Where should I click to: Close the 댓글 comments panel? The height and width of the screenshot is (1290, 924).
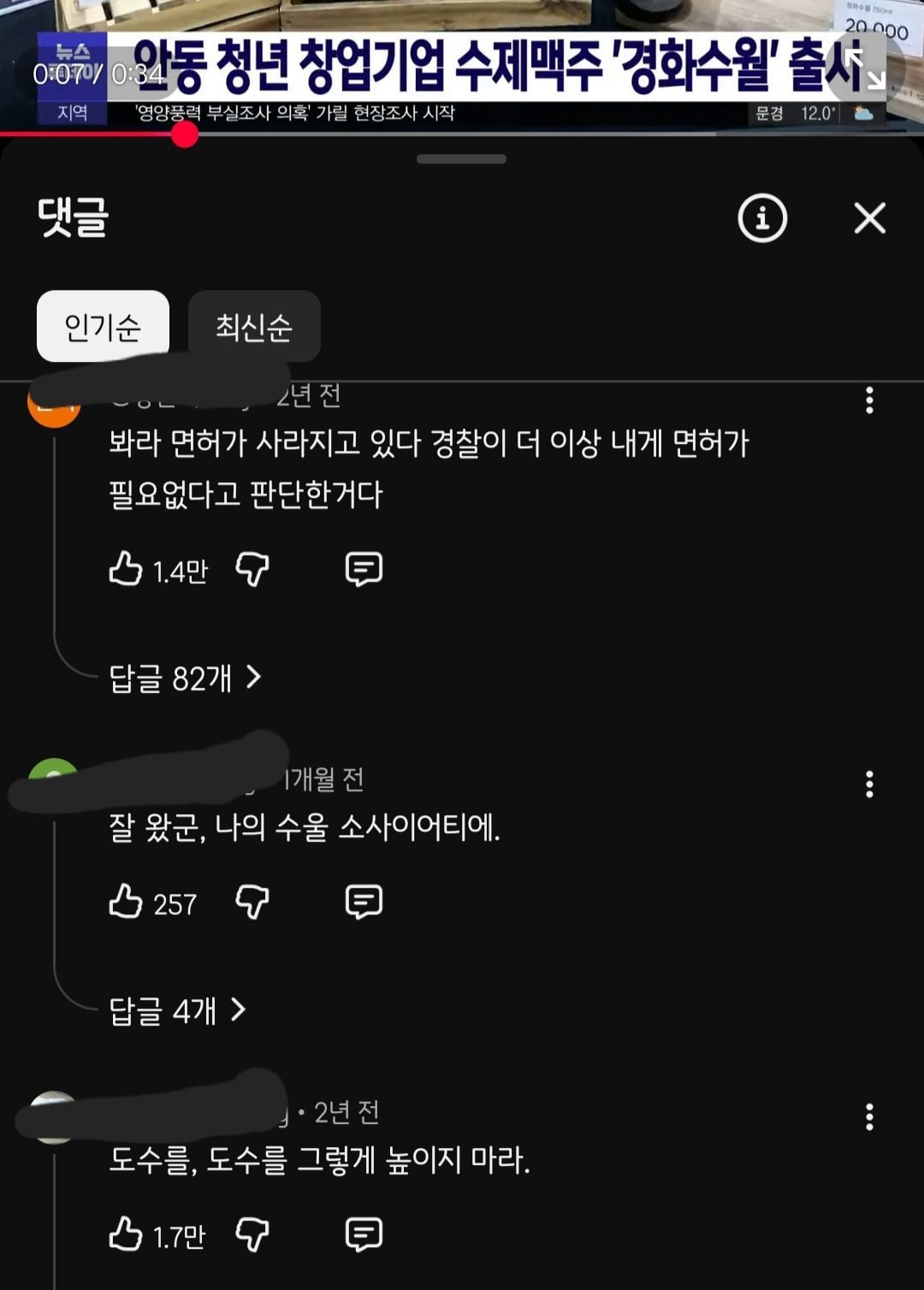[869, 218]
